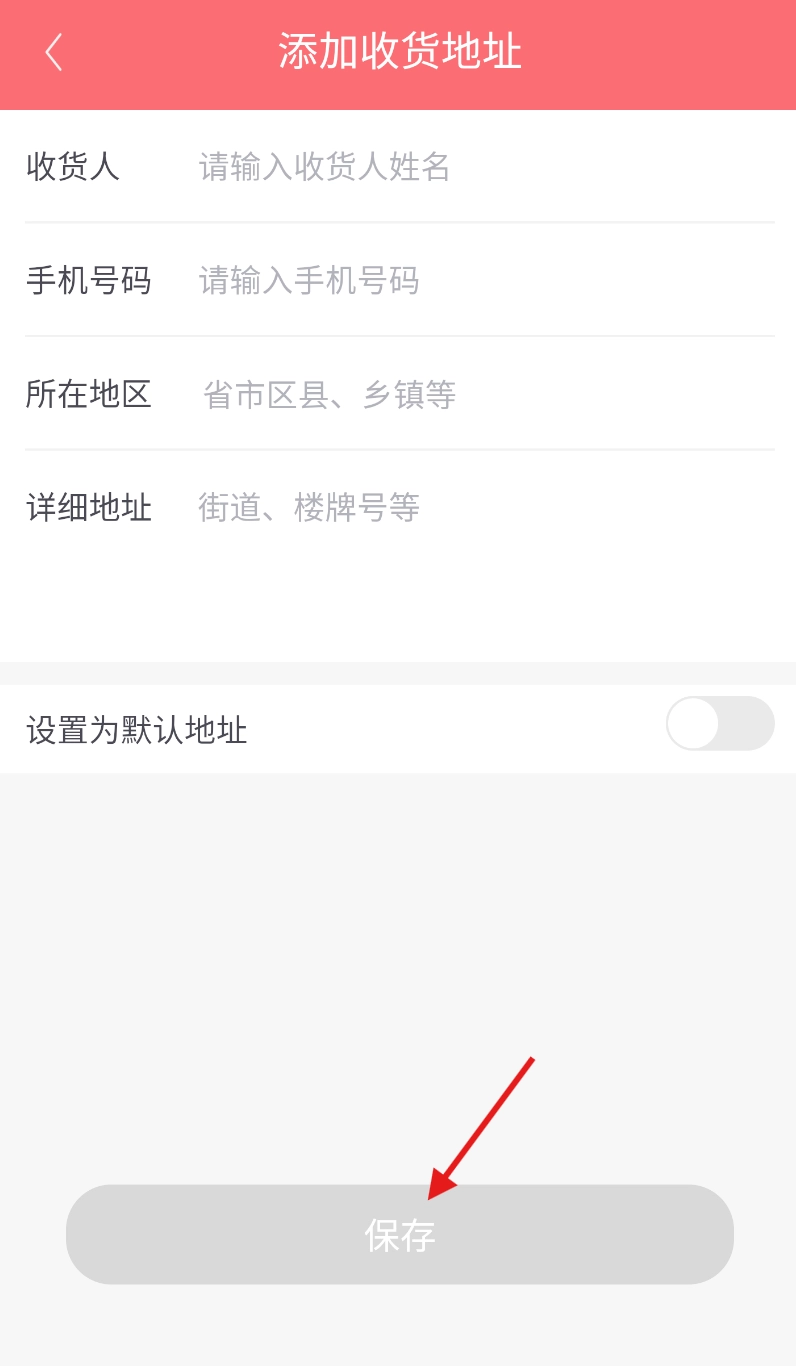Enable 设置为默认地址 switch

[x=719, y=723]
